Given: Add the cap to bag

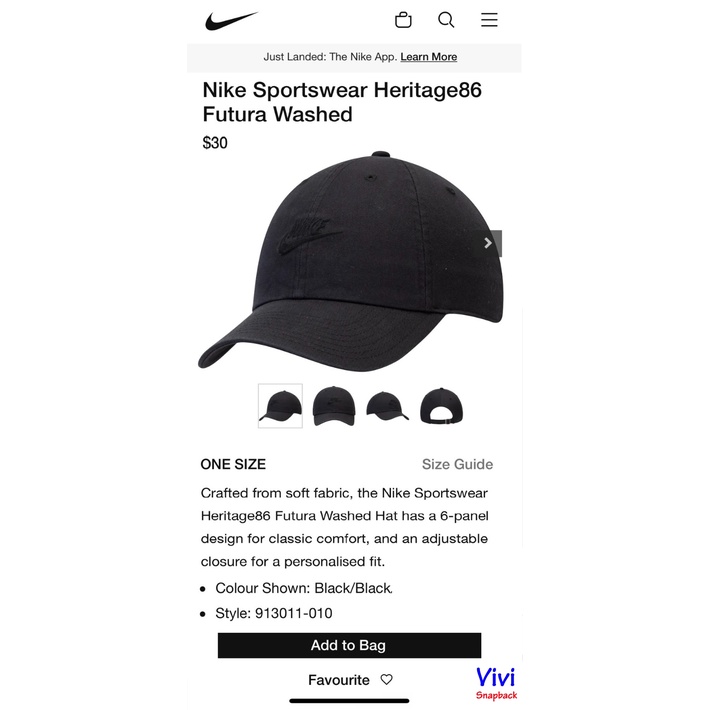Looking at the screenshot, I should [x=349, y=645].
